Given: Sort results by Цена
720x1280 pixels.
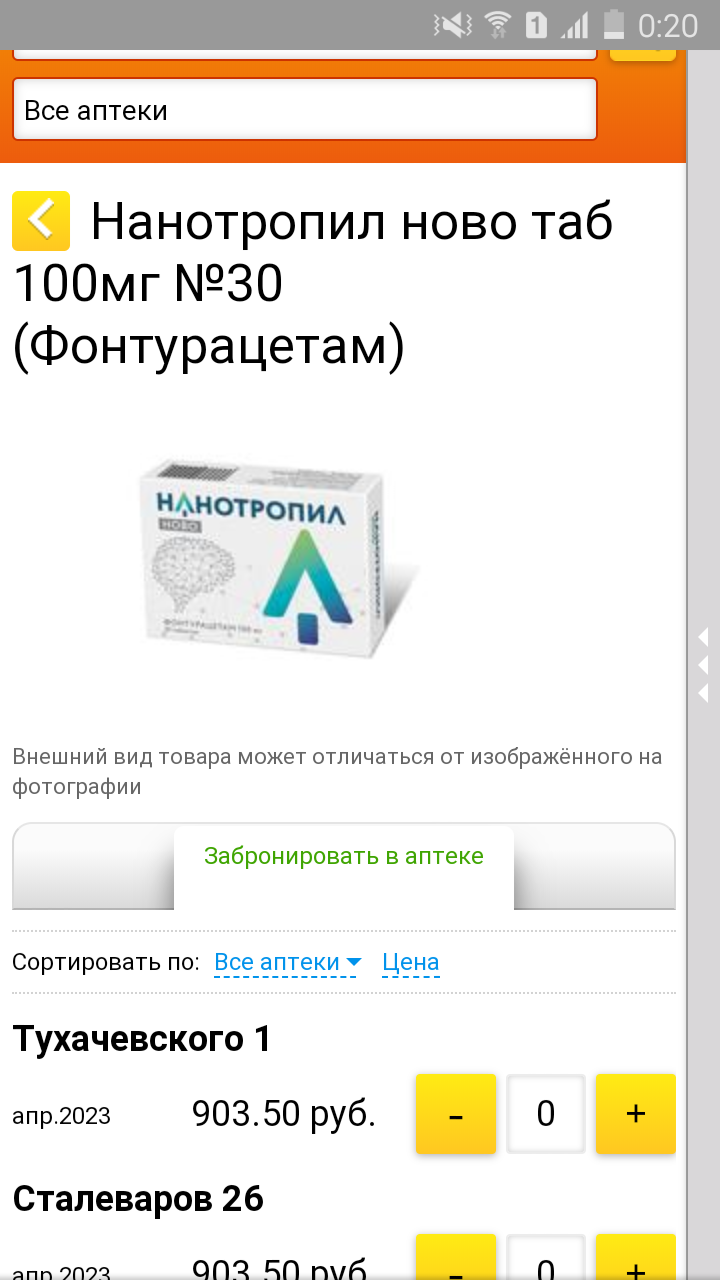Looking at the screenshot, I should point(410,961).
